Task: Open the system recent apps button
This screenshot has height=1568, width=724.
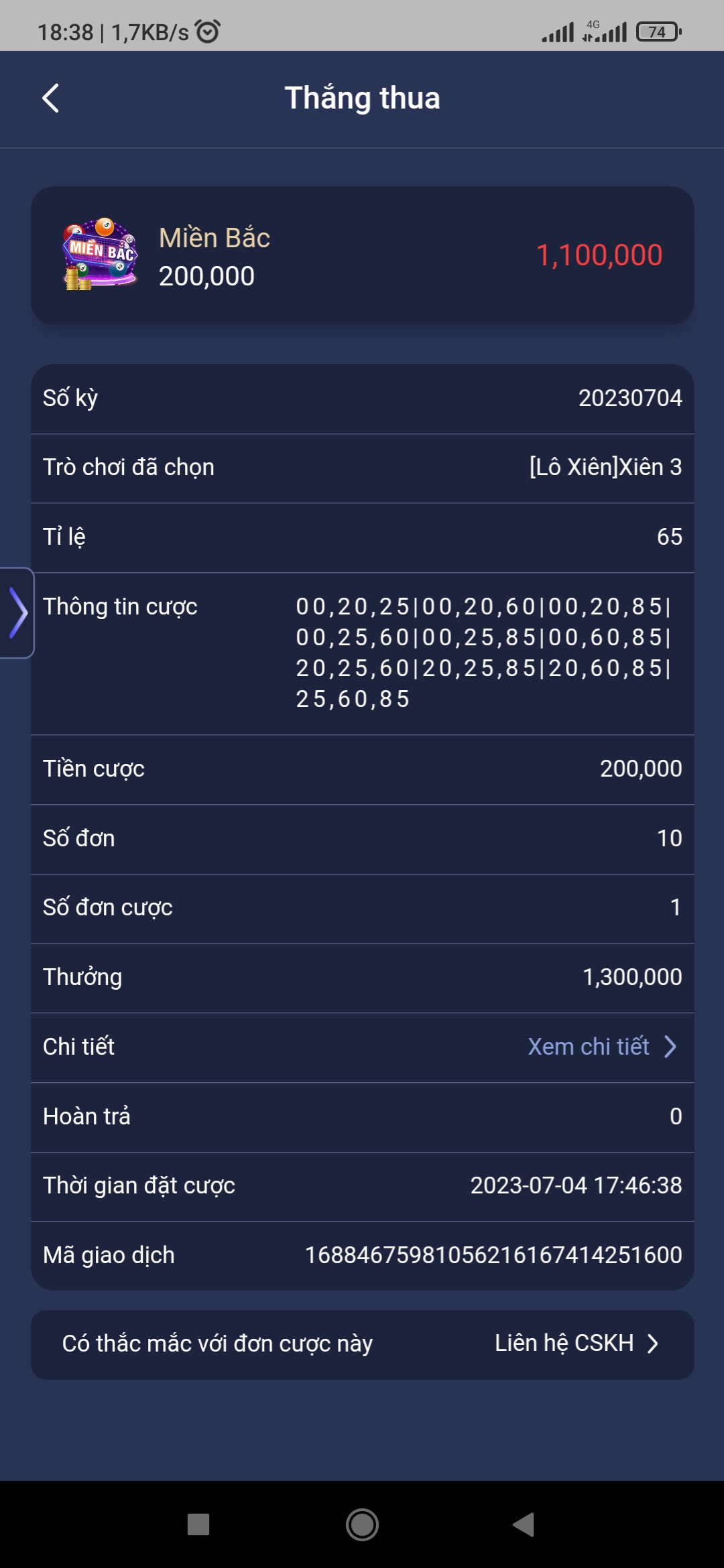Action: click(198, 1524)
